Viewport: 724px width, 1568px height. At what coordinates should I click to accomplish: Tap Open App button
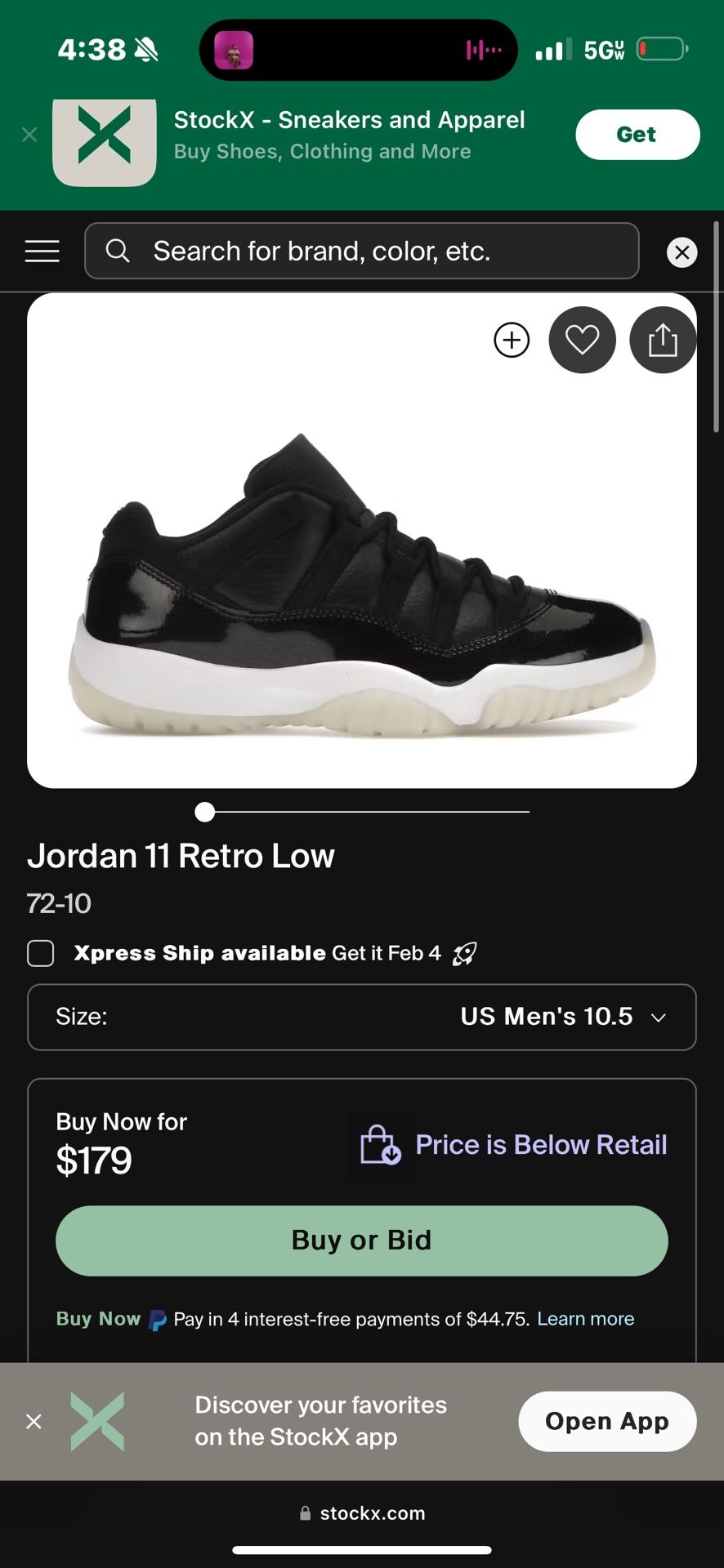point(606,1422)
